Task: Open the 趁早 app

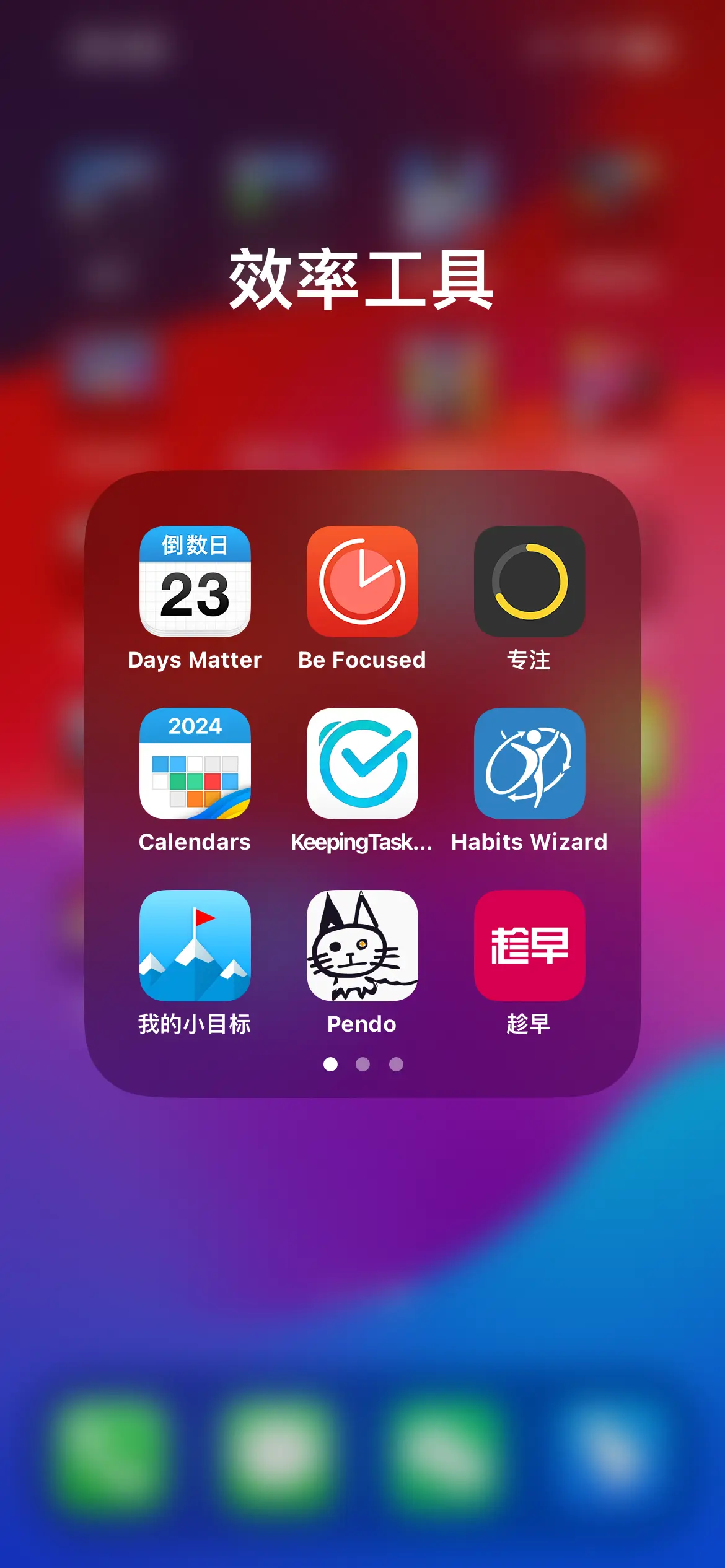Action: coord(529,946)
